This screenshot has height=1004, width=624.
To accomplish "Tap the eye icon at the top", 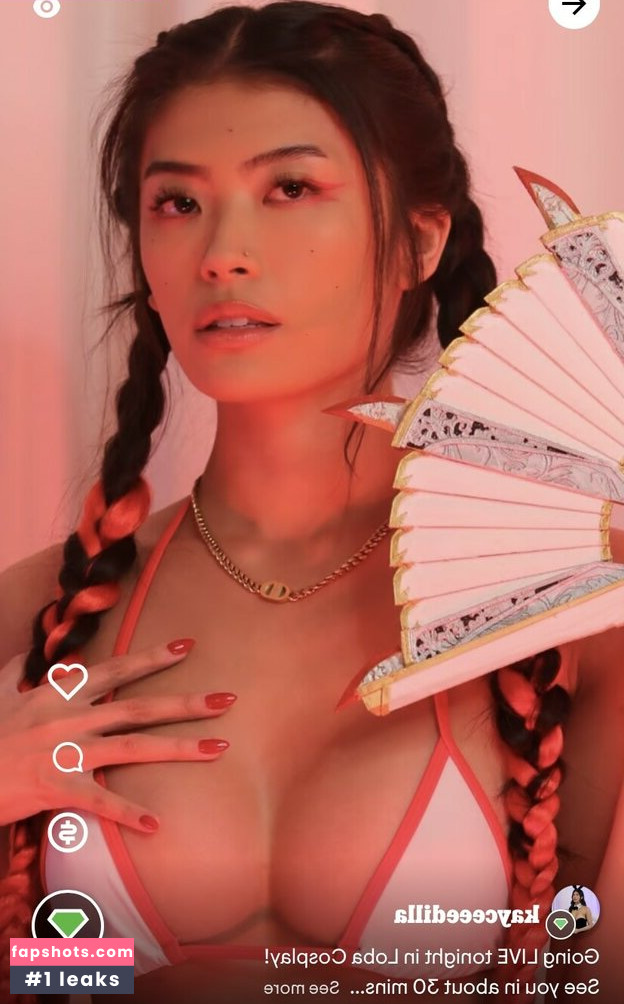I will tap(46, 8).
